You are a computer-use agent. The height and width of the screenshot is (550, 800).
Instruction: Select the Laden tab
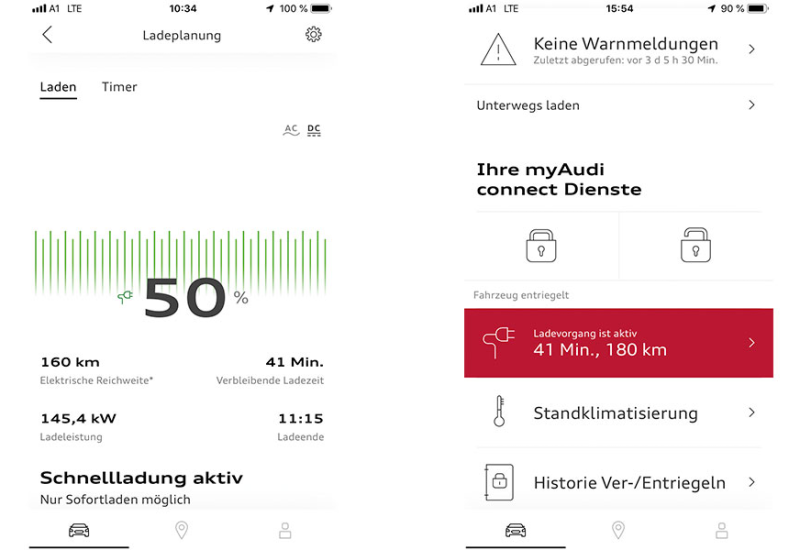coord(58,87)
